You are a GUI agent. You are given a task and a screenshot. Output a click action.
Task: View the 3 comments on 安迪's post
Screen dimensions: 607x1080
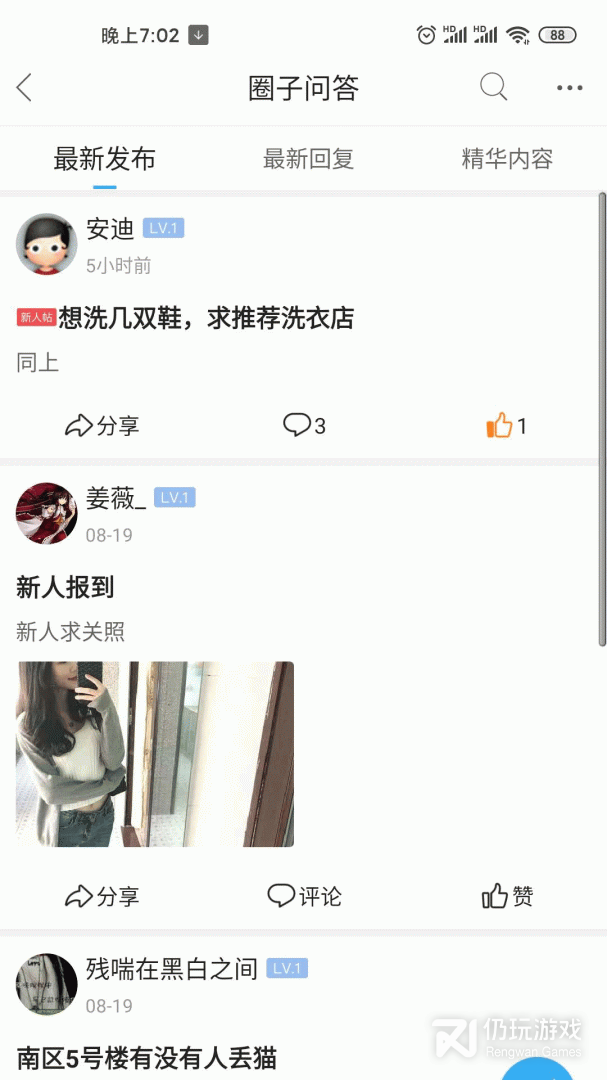tap(304, 426)
